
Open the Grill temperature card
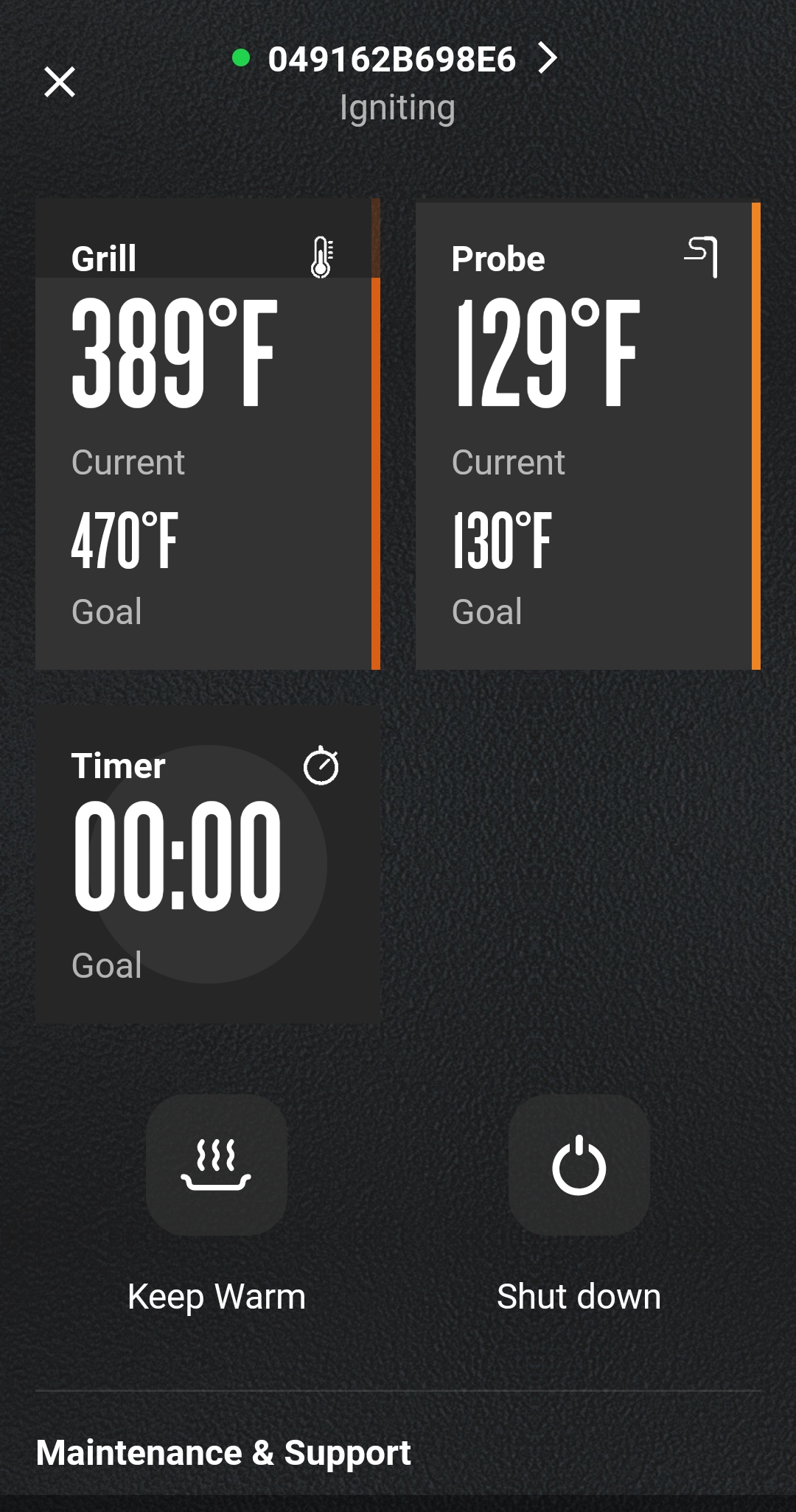(x=207, y=435)
